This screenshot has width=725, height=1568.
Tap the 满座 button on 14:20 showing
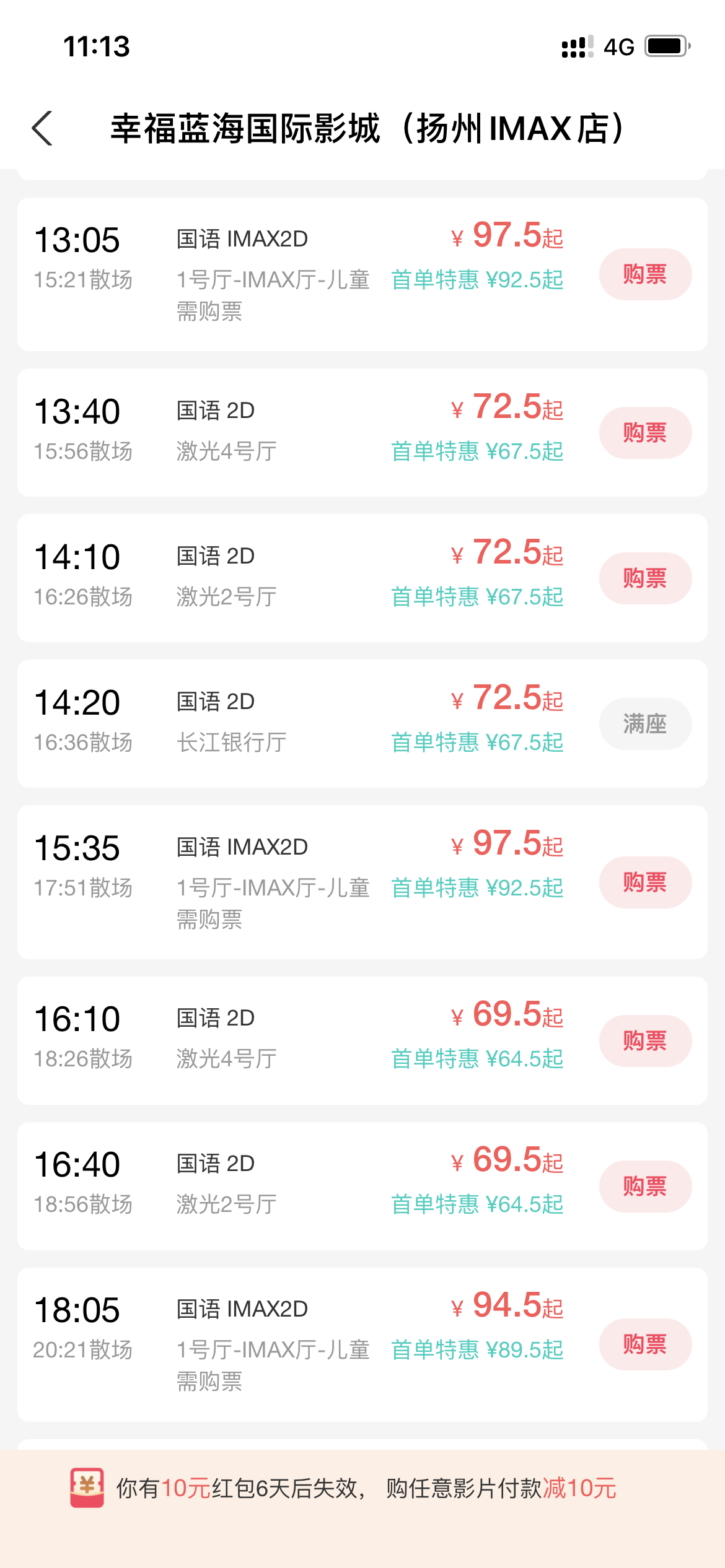tap(645, 724)
